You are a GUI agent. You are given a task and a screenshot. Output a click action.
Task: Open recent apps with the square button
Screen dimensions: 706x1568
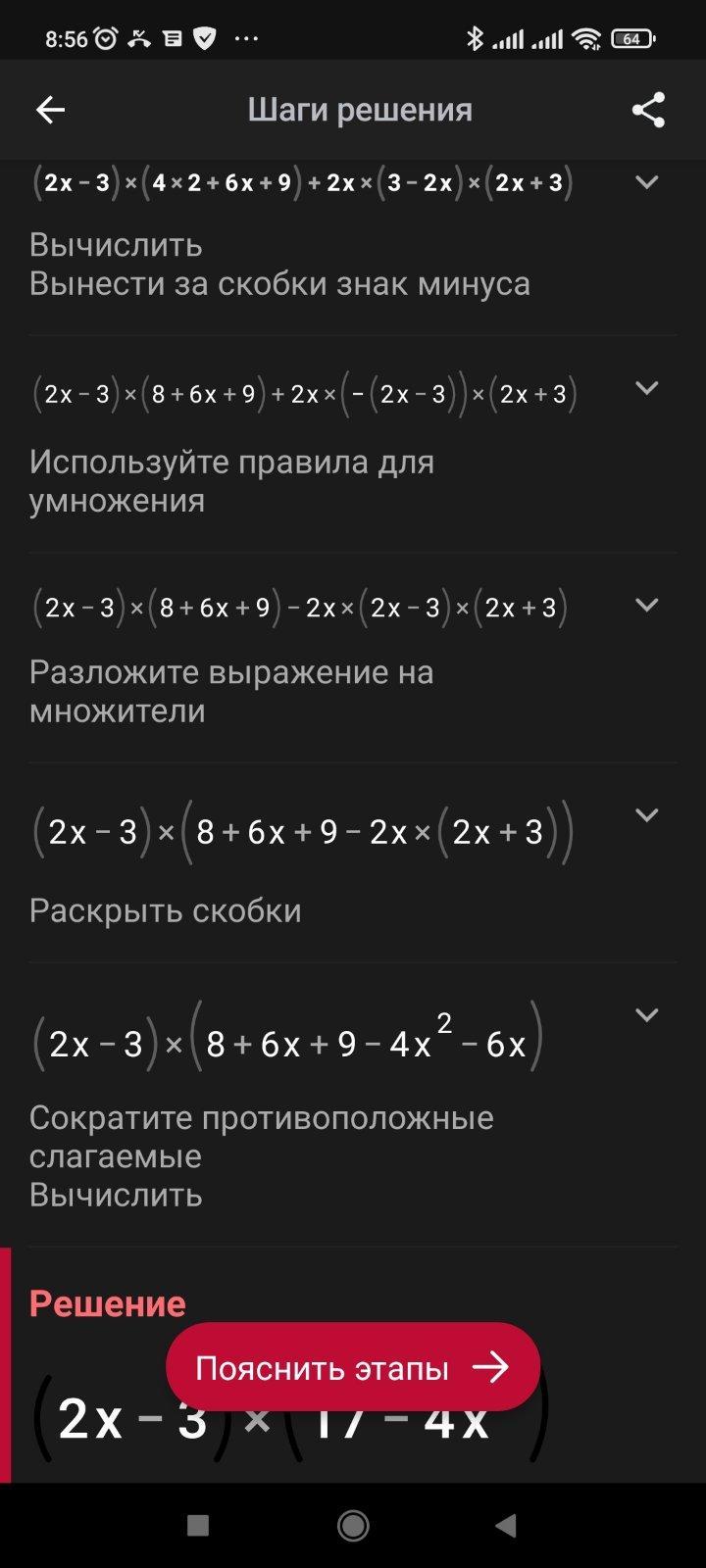[198, 1525]
